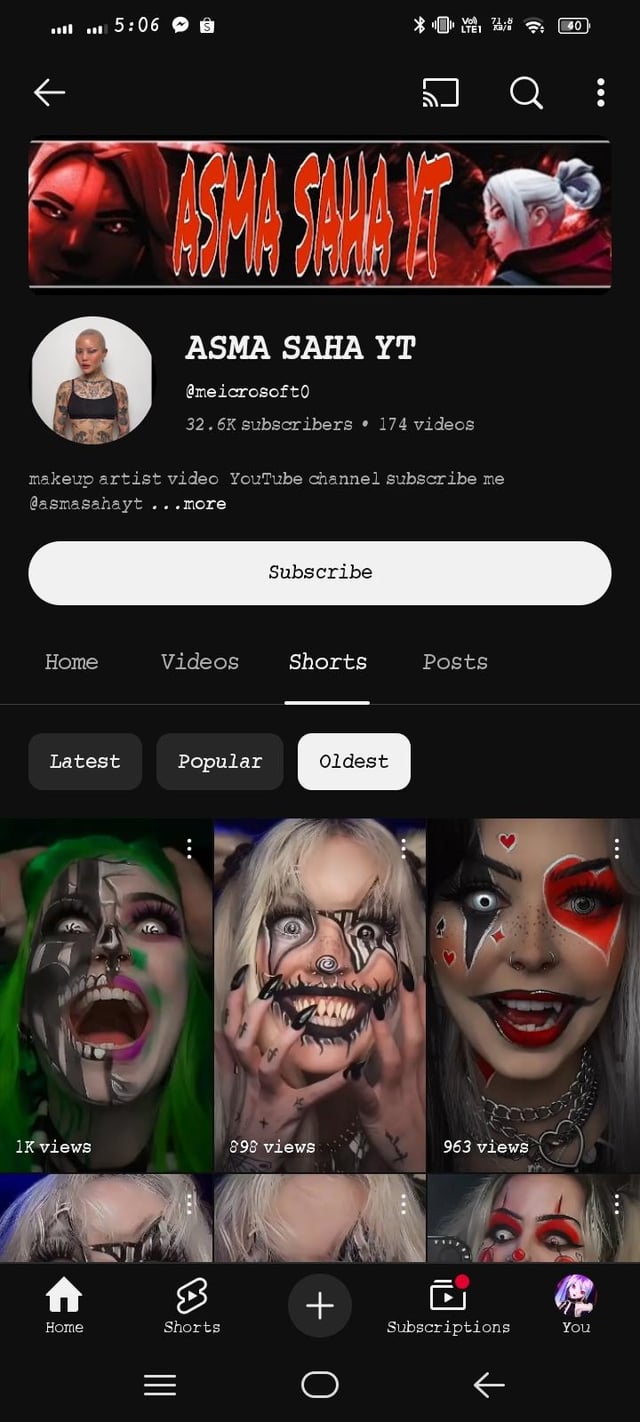Viewport: 640px width, 1422px height.
Task: Go back using the top arrow
Action: [49, 93]
